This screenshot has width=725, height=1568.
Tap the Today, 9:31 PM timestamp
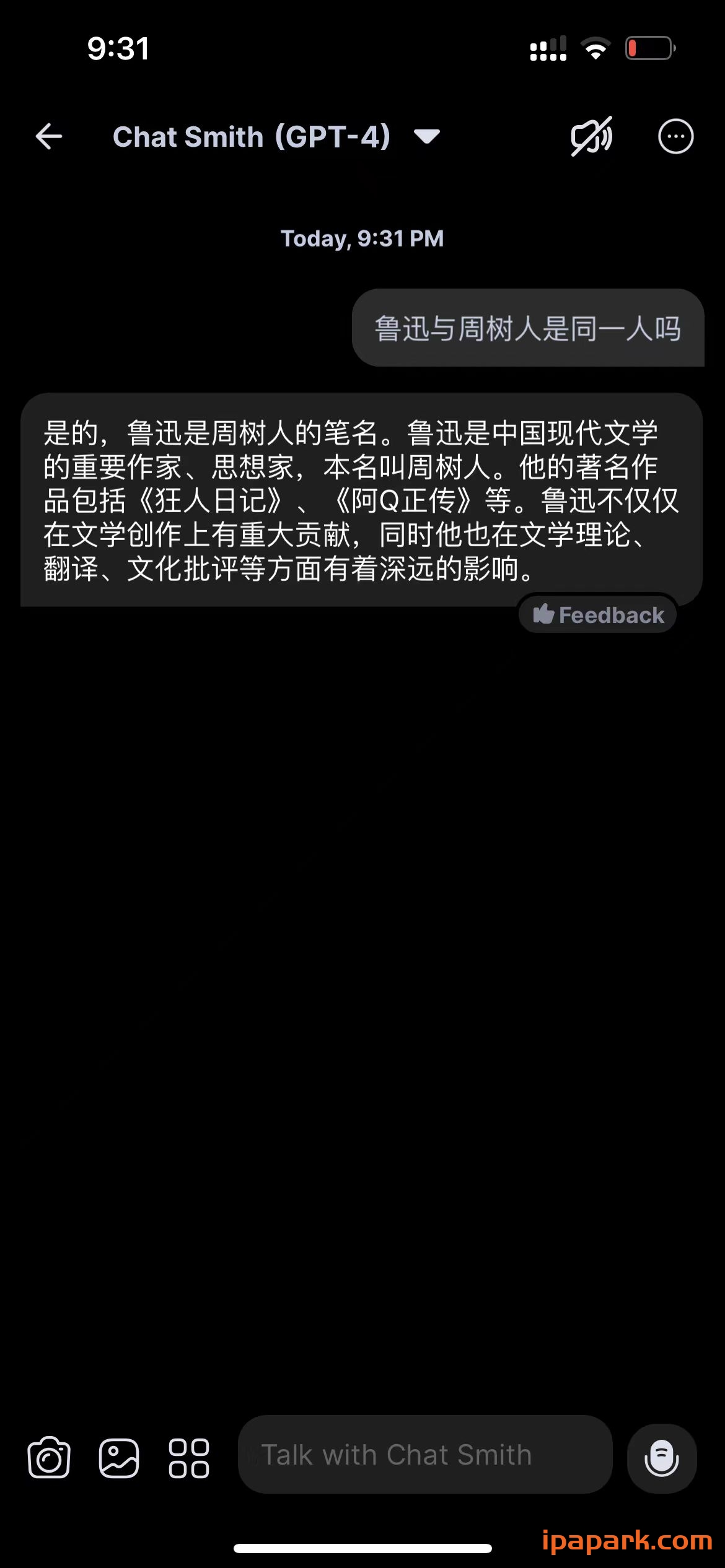pos(362,238)
